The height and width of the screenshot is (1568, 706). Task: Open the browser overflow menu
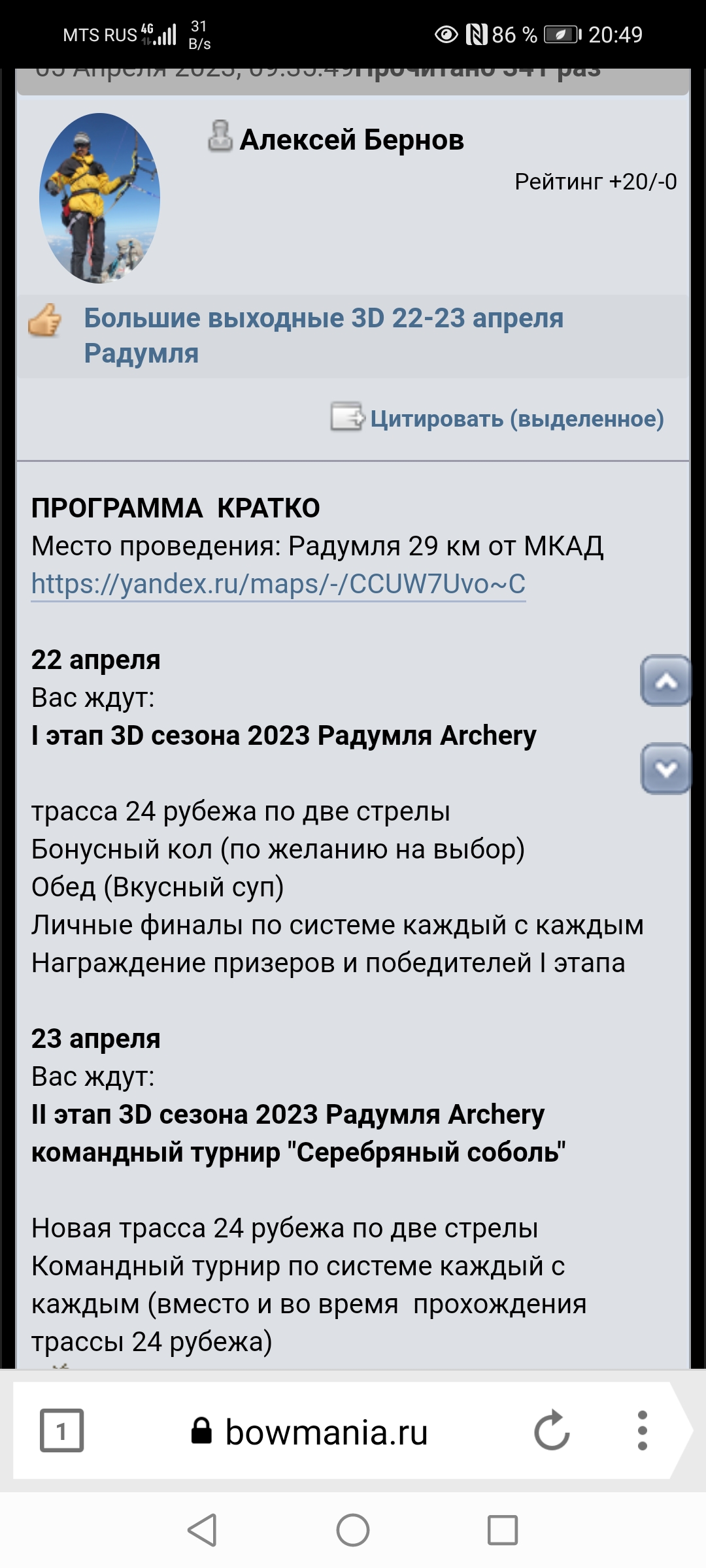642,1431
